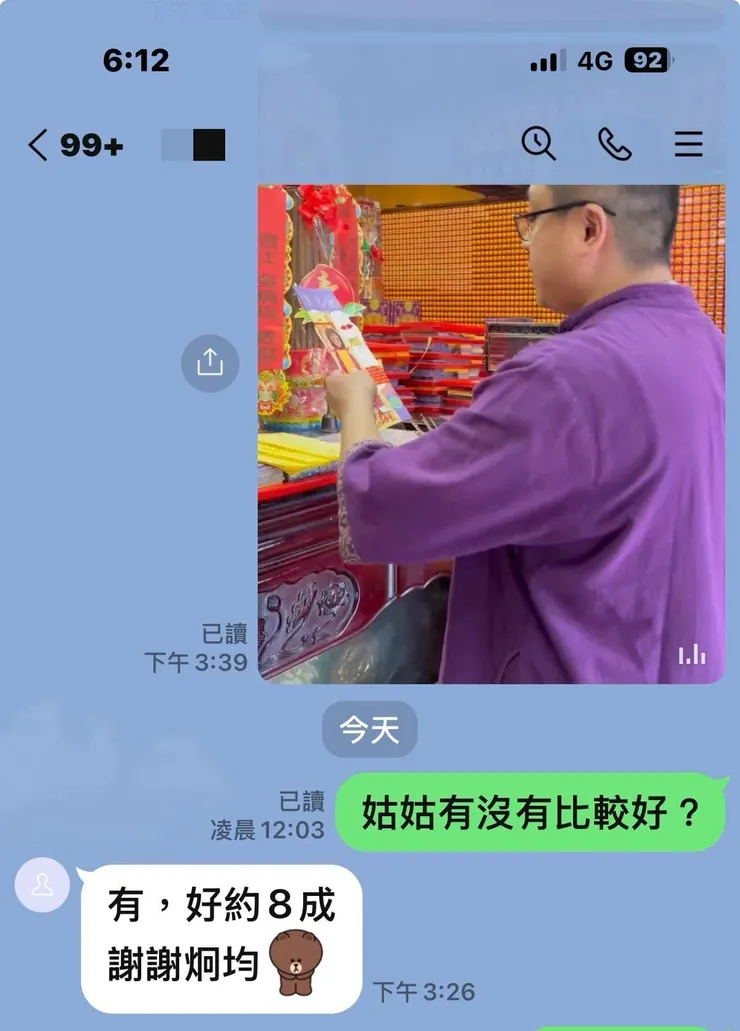Tap the battery indicator showing 92
The width and height of the screenshot is (740, 1031).
tap(646, 60)
